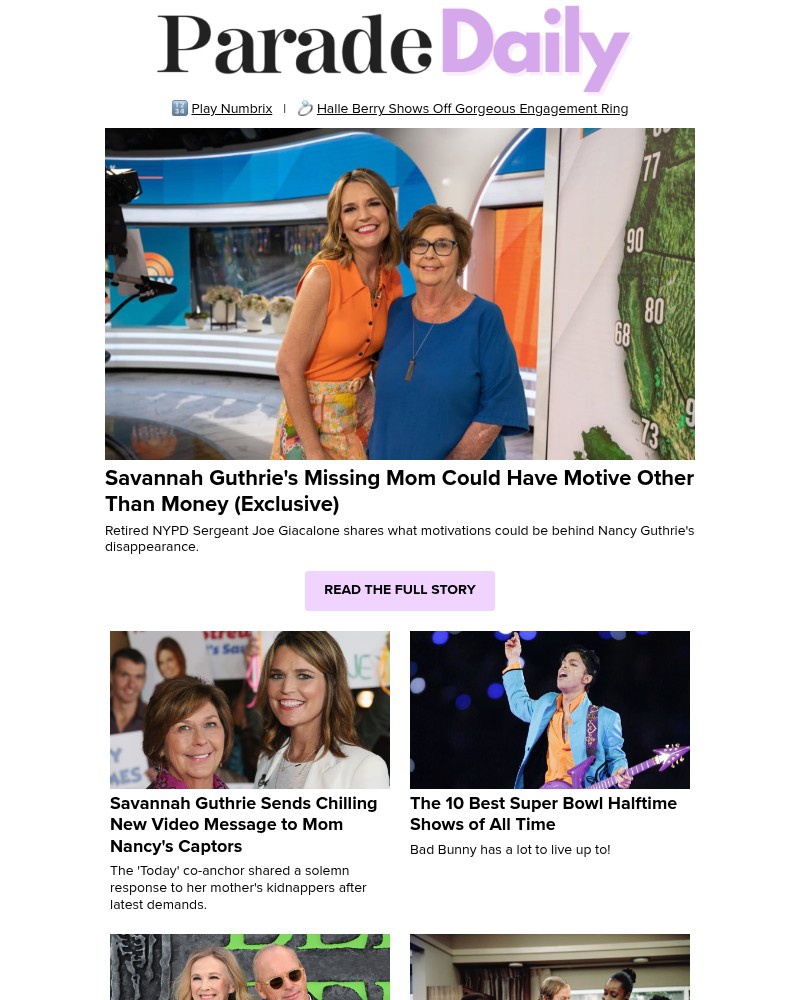Click 'Bad Bunny has a lot to live up to!'

(510, 849)
